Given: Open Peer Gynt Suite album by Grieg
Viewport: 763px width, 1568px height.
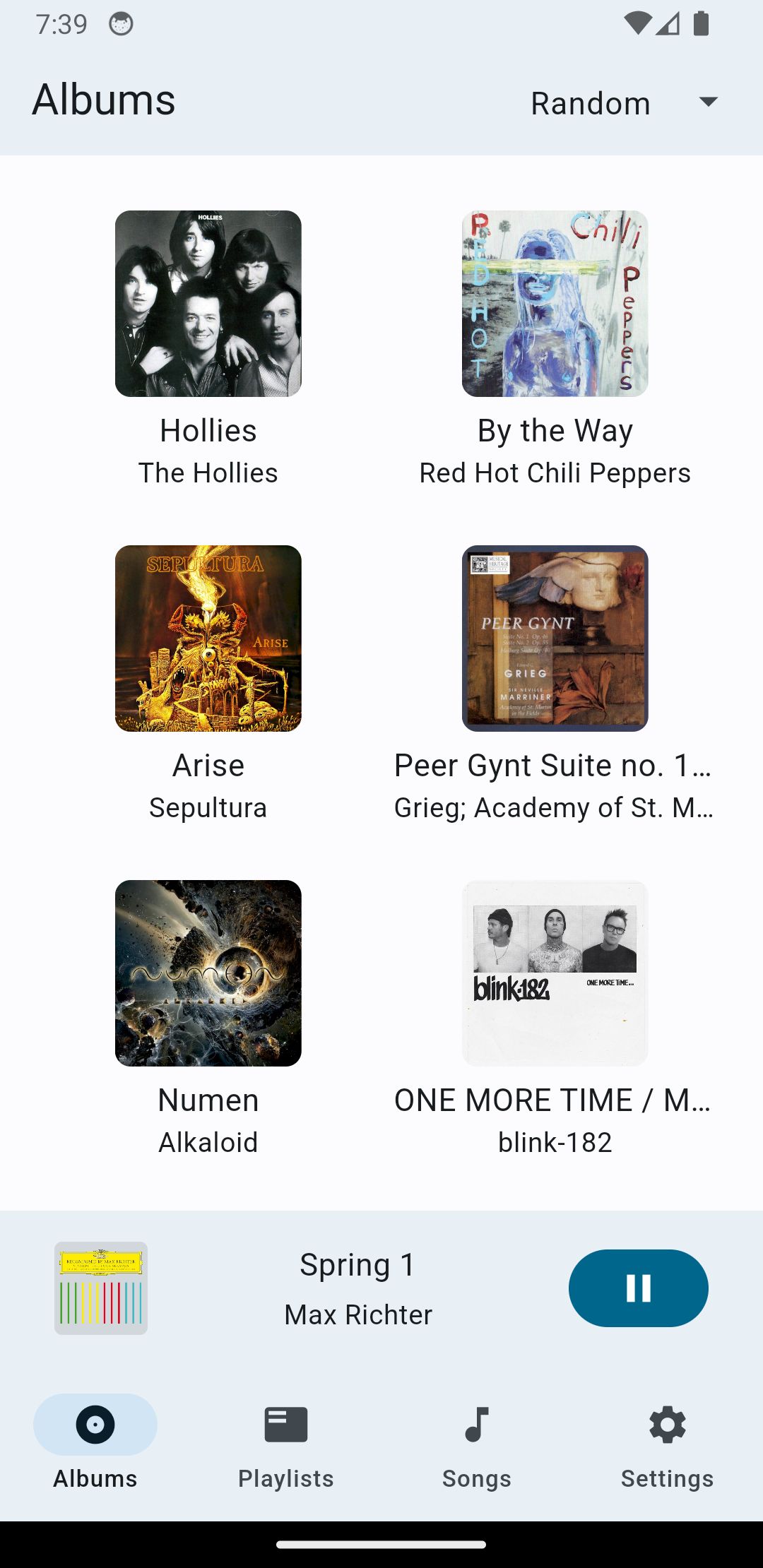Looking at the screenshot, I should point(554,639).
